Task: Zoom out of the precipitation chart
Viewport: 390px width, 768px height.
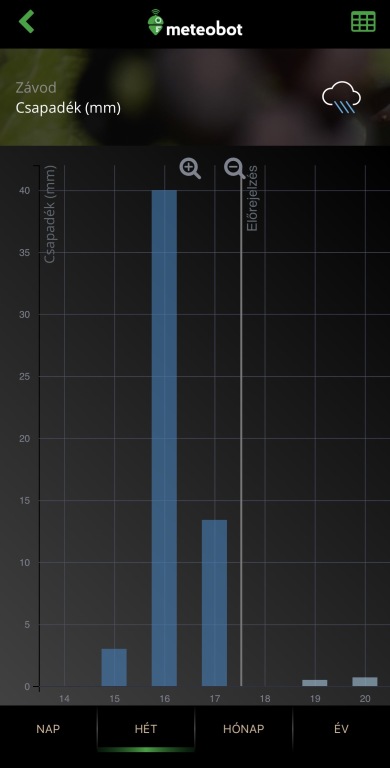Action: [235, 168]
